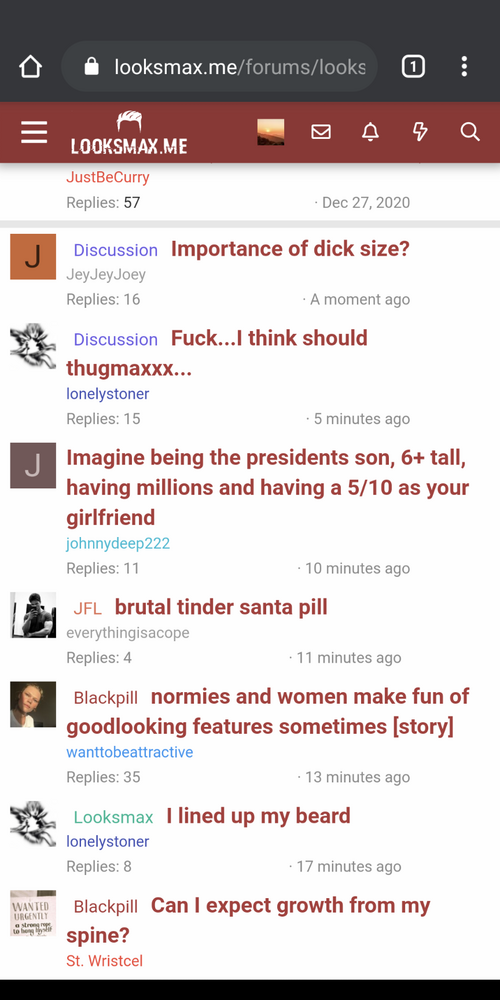Open your profile avatar in header
The width and height of the screenshot is (500, 1000).
click(x=270, y=132)
